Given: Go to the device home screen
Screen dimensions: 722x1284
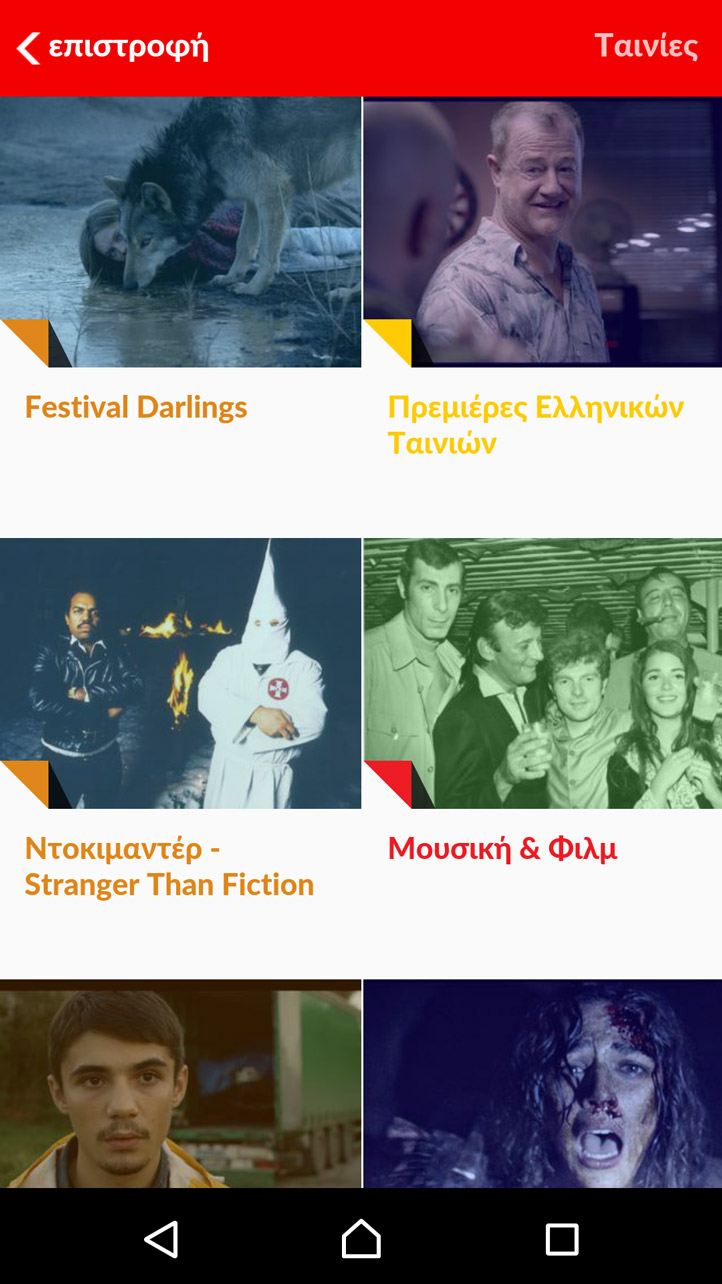Looking at the screenshot, I should click(361, 1238).
